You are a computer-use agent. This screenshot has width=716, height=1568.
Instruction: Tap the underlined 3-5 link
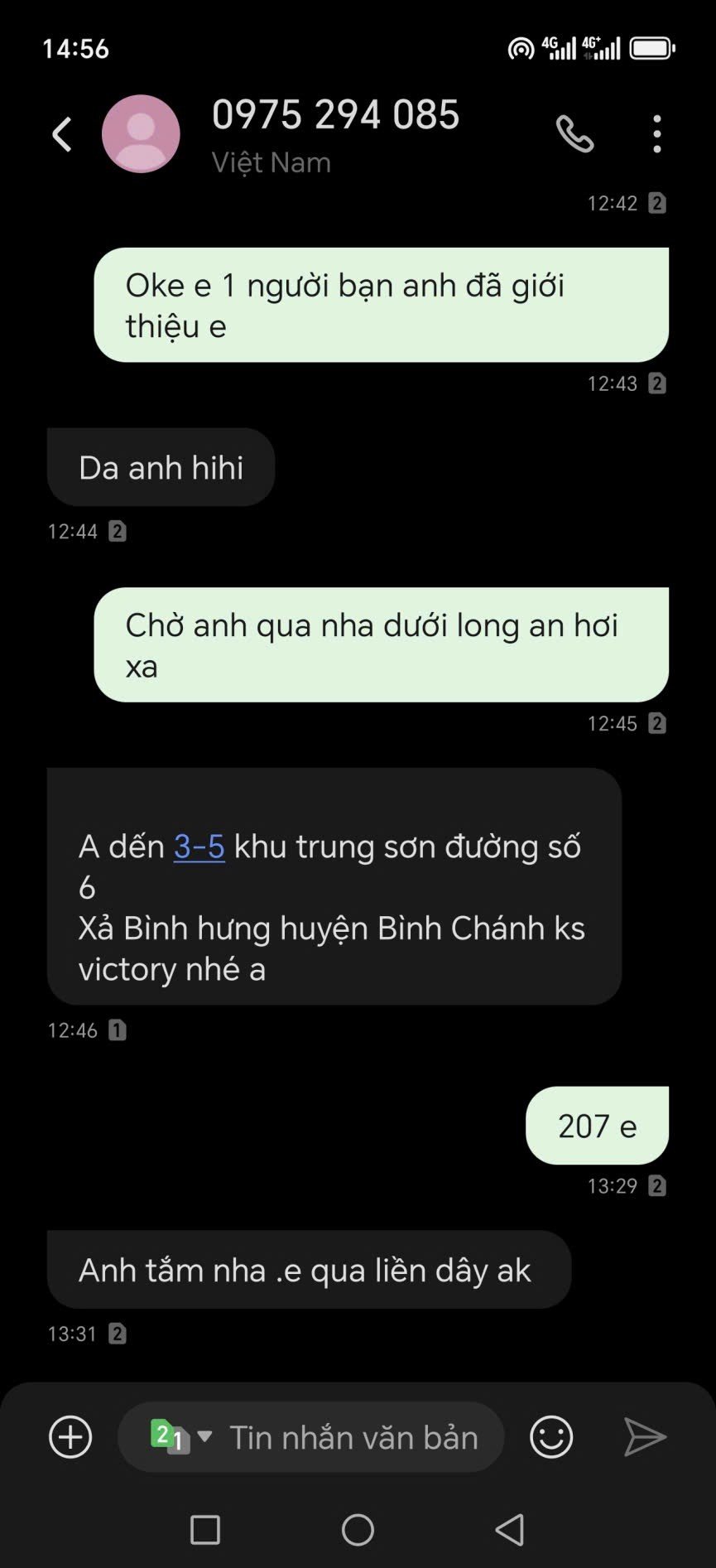click(x=199, y=847)
